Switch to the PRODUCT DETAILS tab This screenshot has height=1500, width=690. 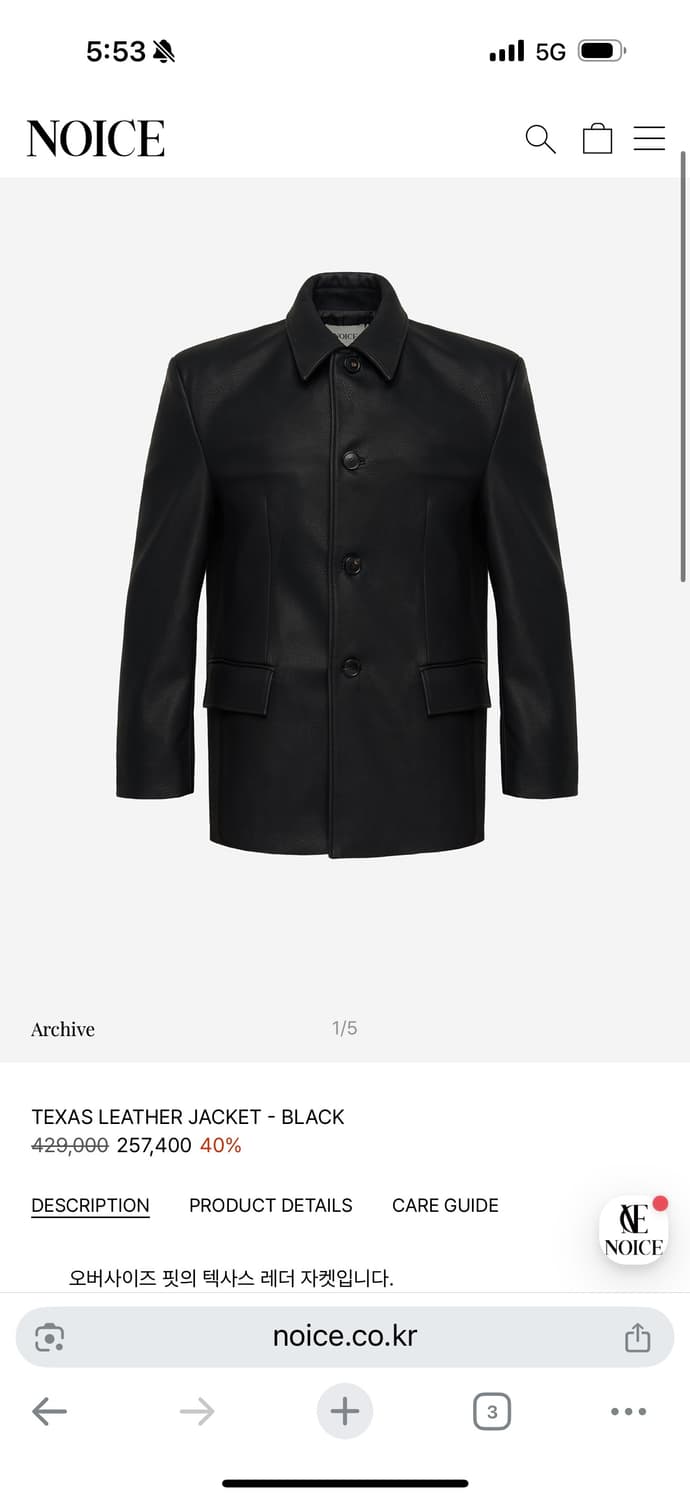click(271, 1205)
